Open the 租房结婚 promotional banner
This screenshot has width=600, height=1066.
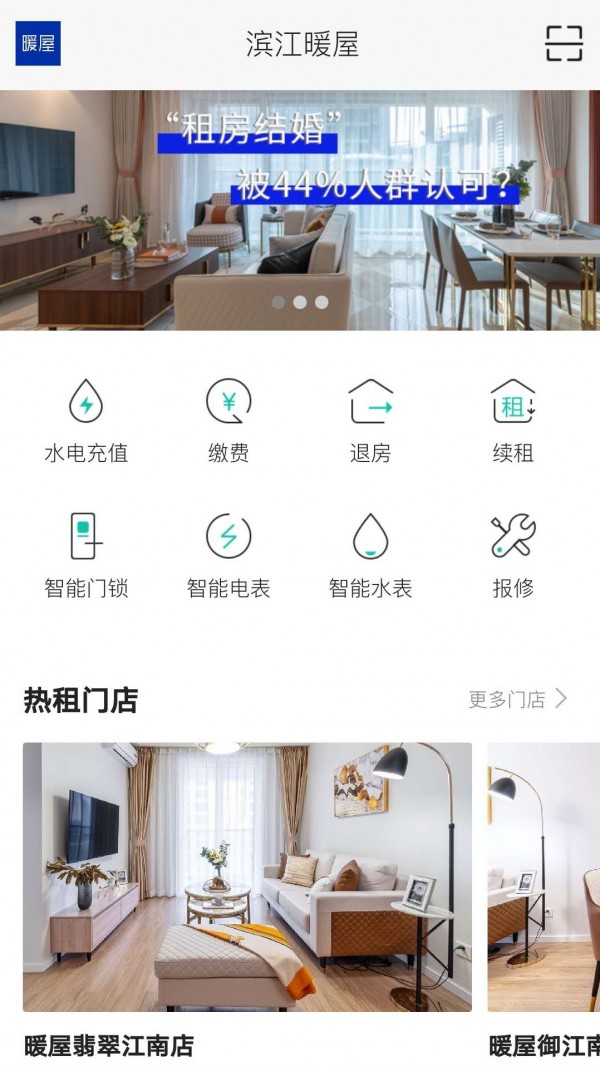click(300, 210)
